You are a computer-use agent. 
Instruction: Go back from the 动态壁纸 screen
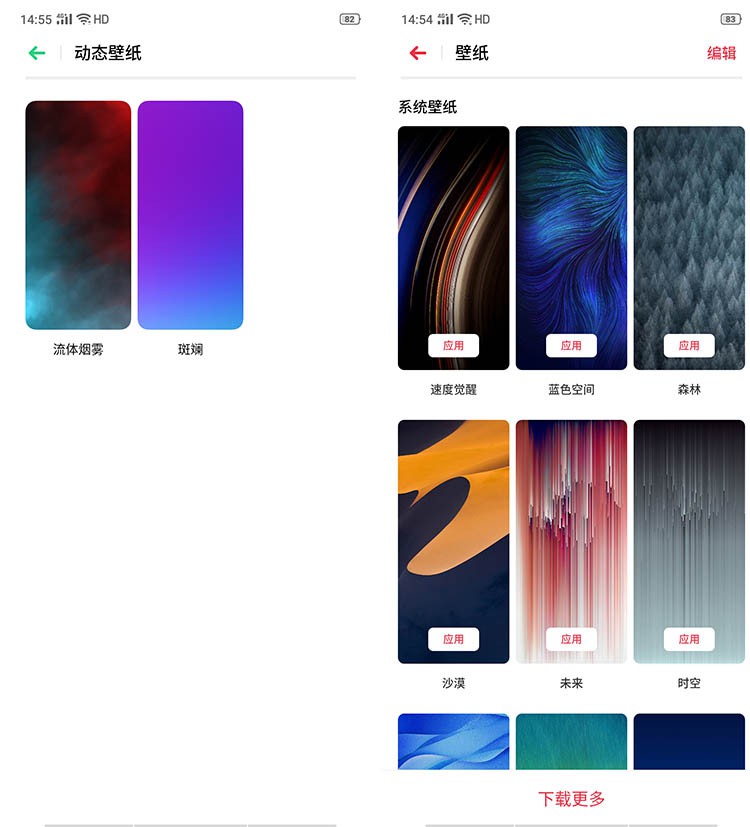coord(37,53)
